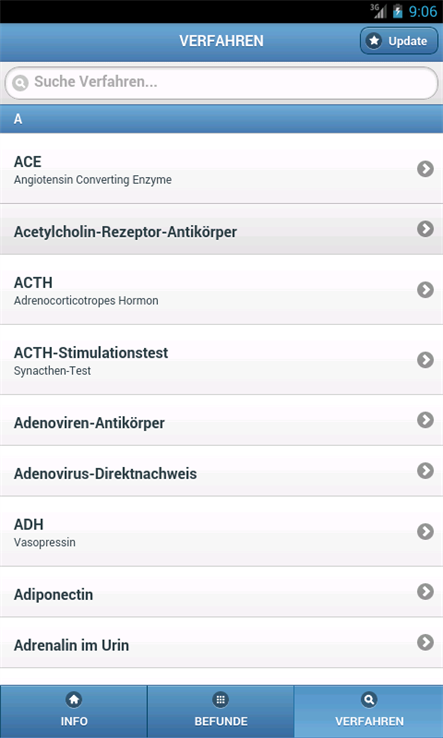Tap the Update button
Screen dimensions: 443x738
coord(399,41)
